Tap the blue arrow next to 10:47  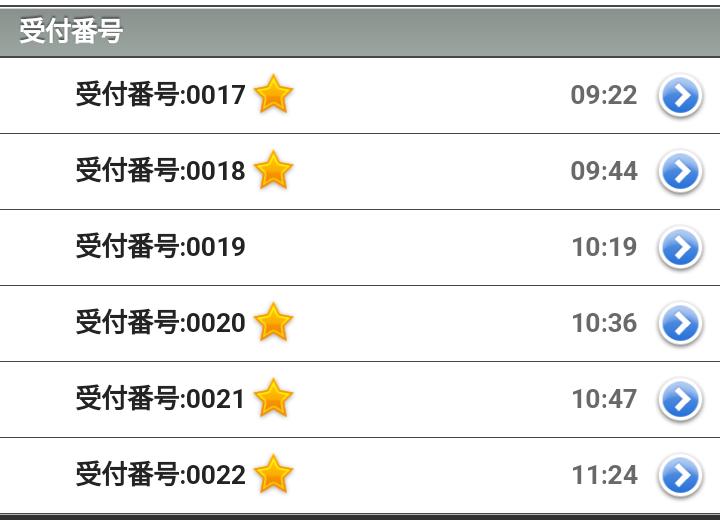679,400
